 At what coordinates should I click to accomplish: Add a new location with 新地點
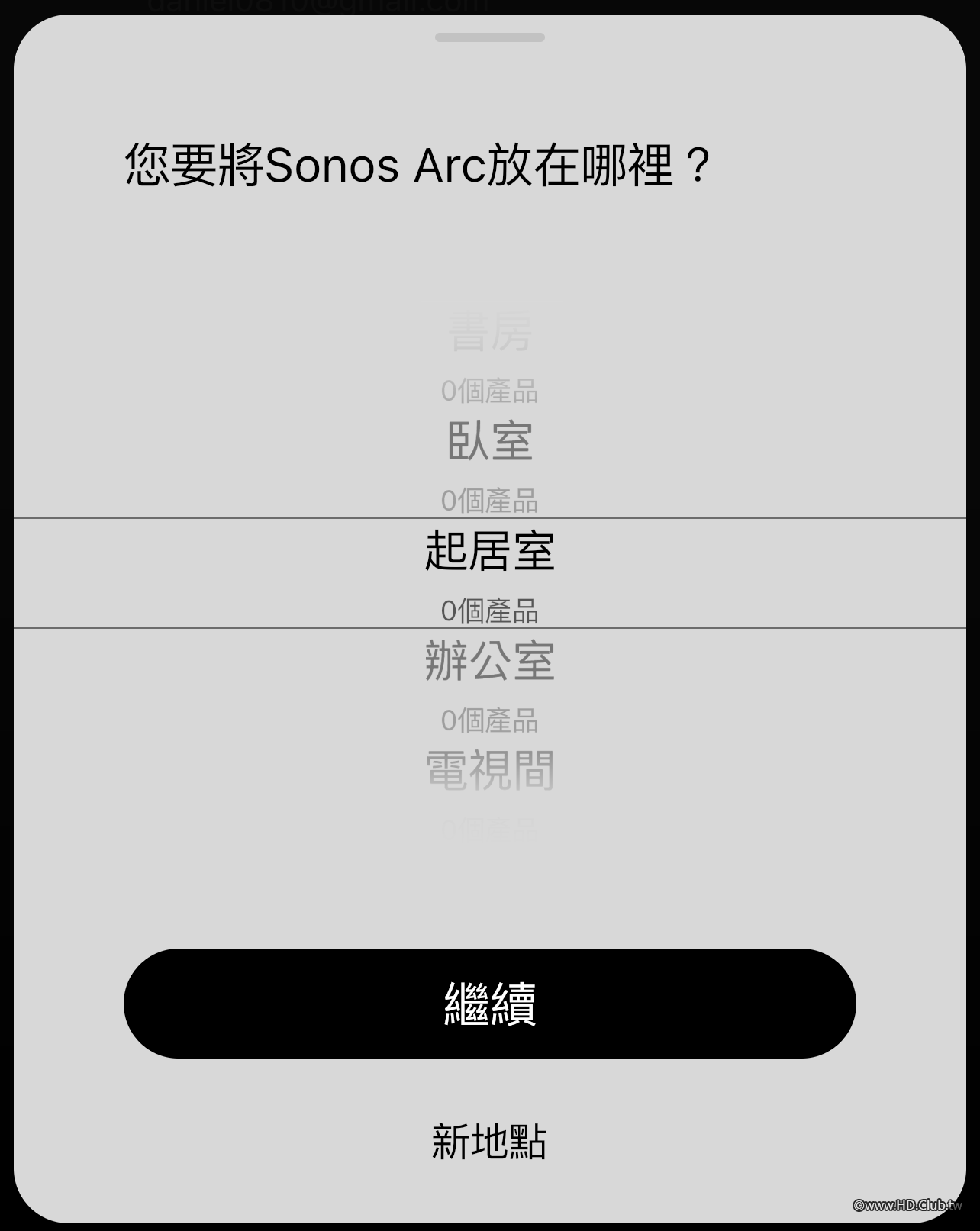pyautogui.click(x=489, y=1142)
